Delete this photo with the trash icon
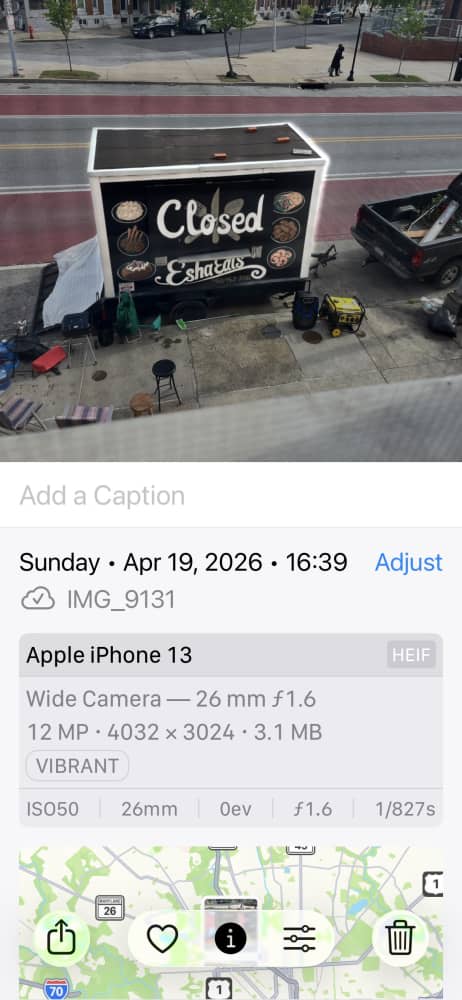Viewport: 462px width, 1000px height. 400,939
